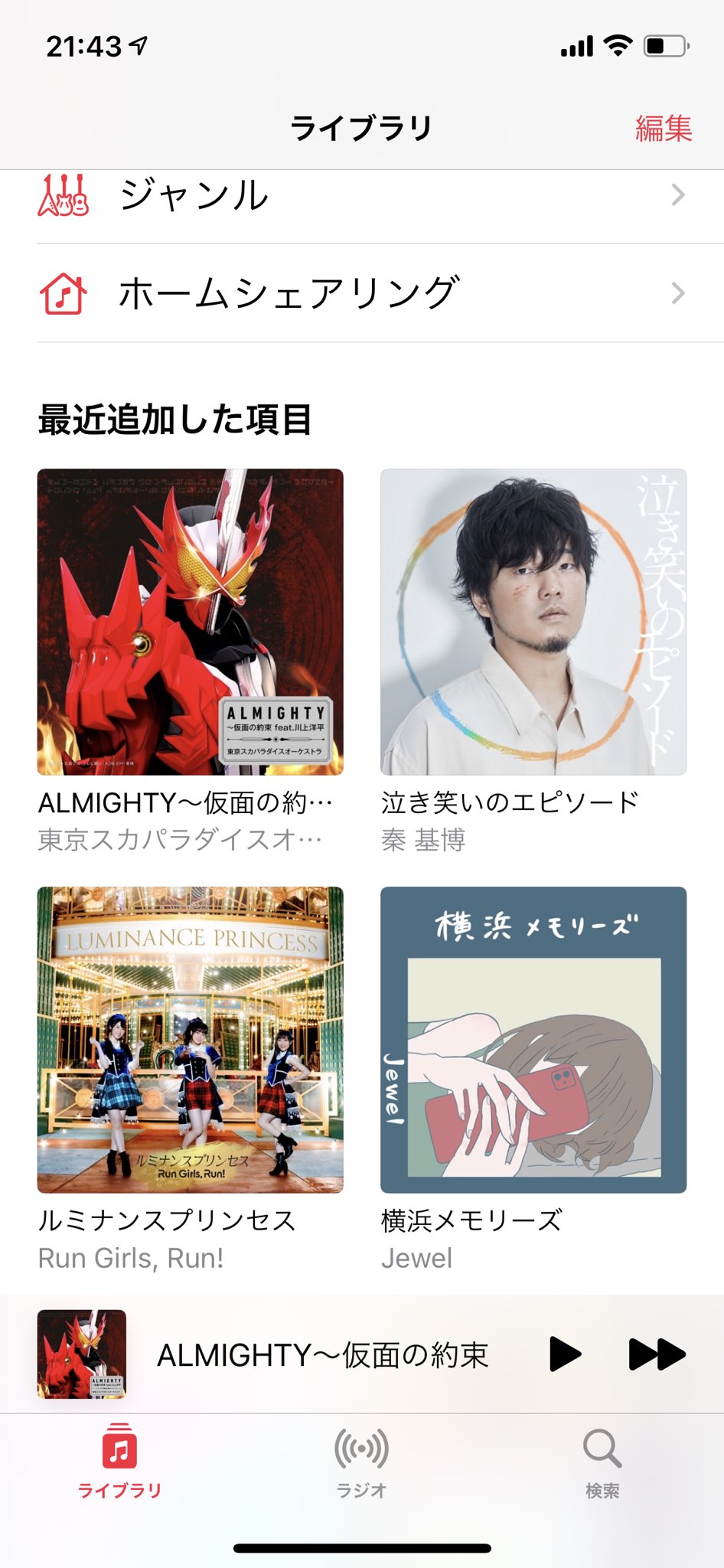Screen dimensions: 724x1568
Task: Select the ライブラリ library tab
Action: pos(119,1461)
